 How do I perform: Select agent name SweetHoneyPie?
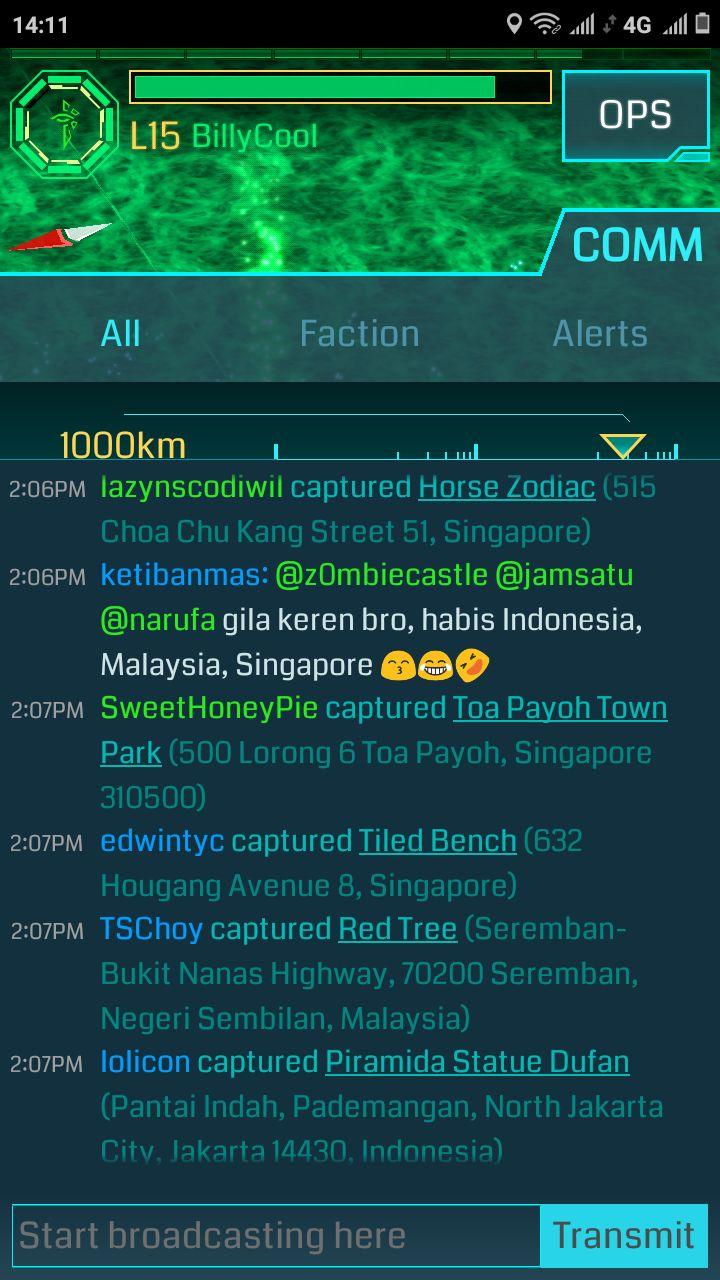tap(209, 708)
